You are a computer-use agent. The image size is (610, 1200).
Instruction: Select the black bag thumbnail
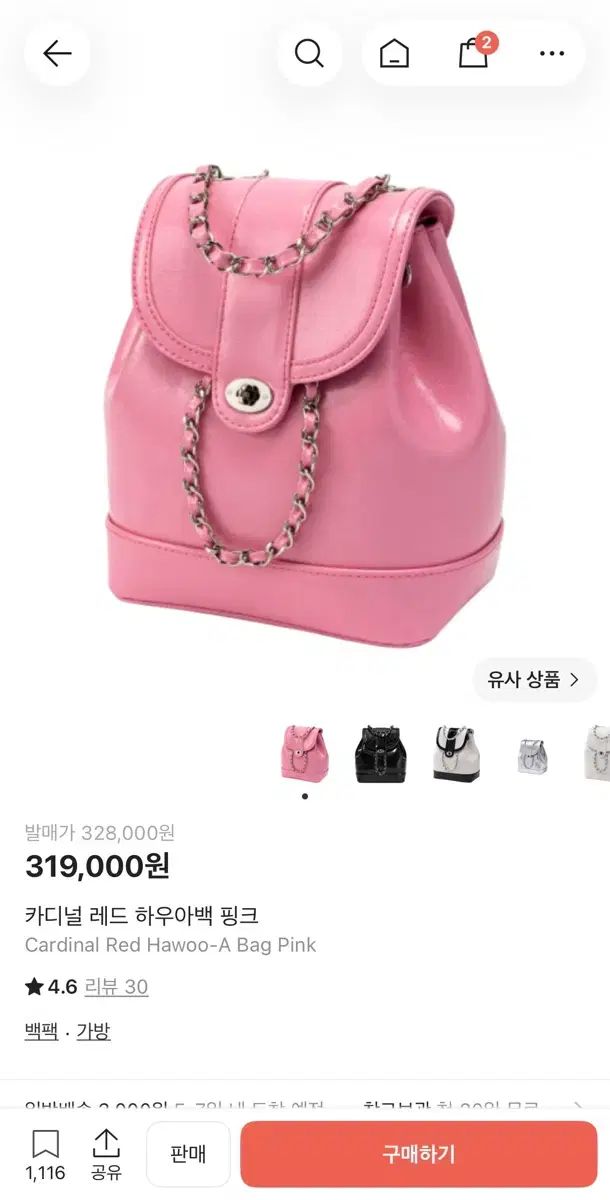coord(381,754)
